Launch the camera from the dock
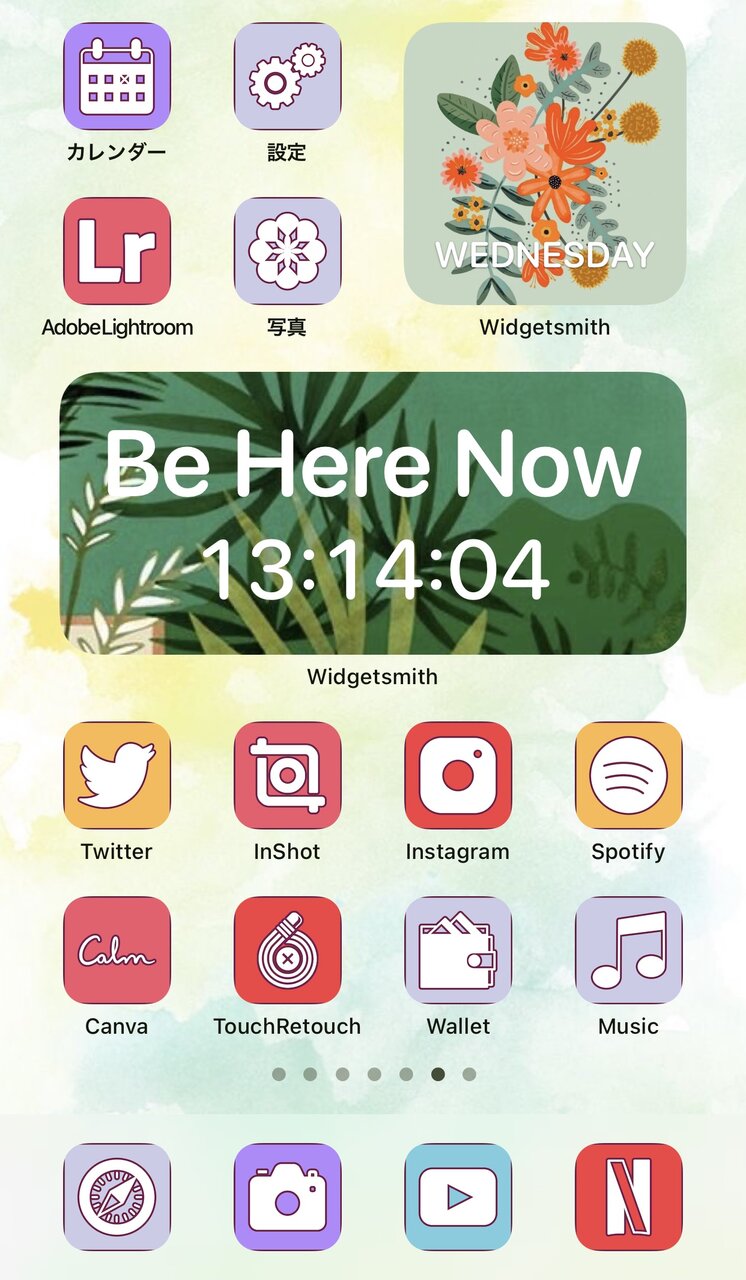The height and width of the screenshot is (1280, 746). (288, 1197)
